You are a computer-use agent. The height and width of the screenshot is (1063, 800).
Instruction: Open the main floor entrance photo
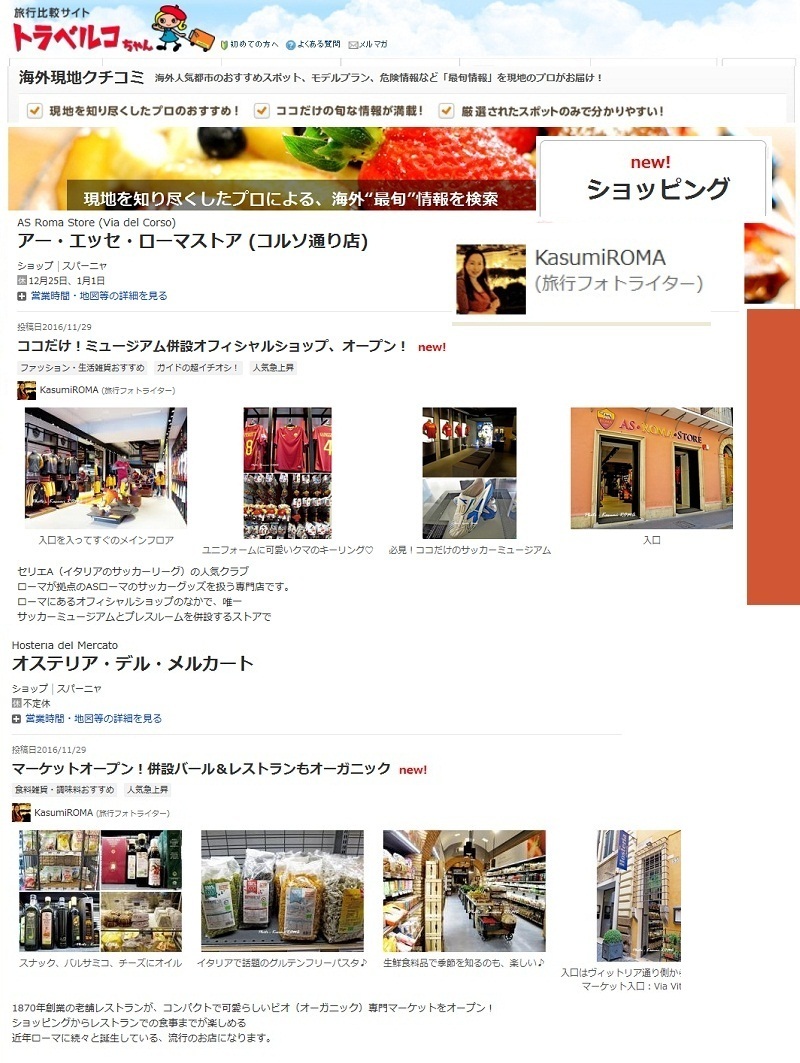[106, 467]
